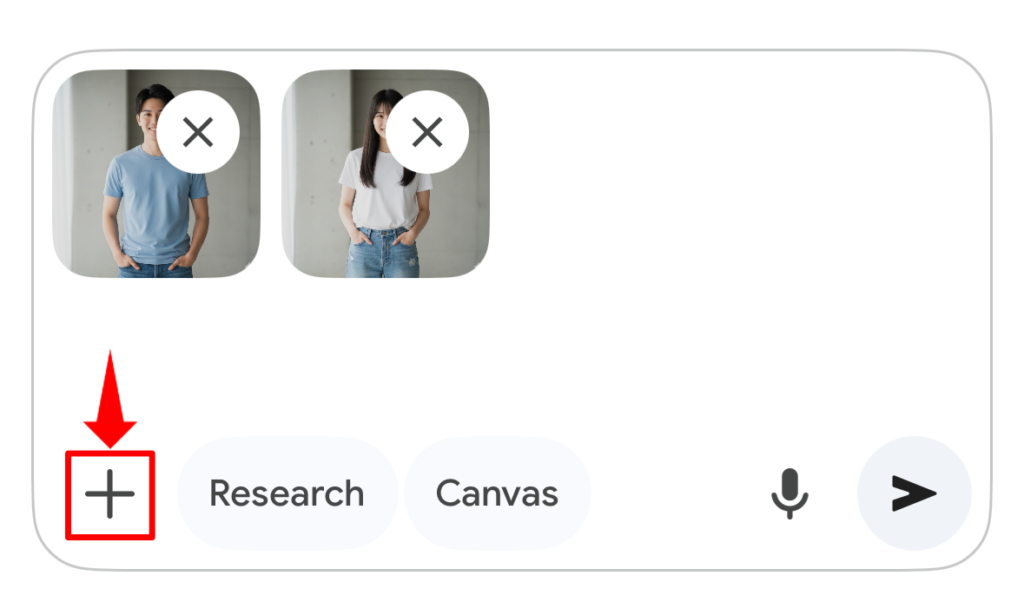Start voice input with the microphone
Viewport: 1024px width, 602px height.
click(789, 493)
